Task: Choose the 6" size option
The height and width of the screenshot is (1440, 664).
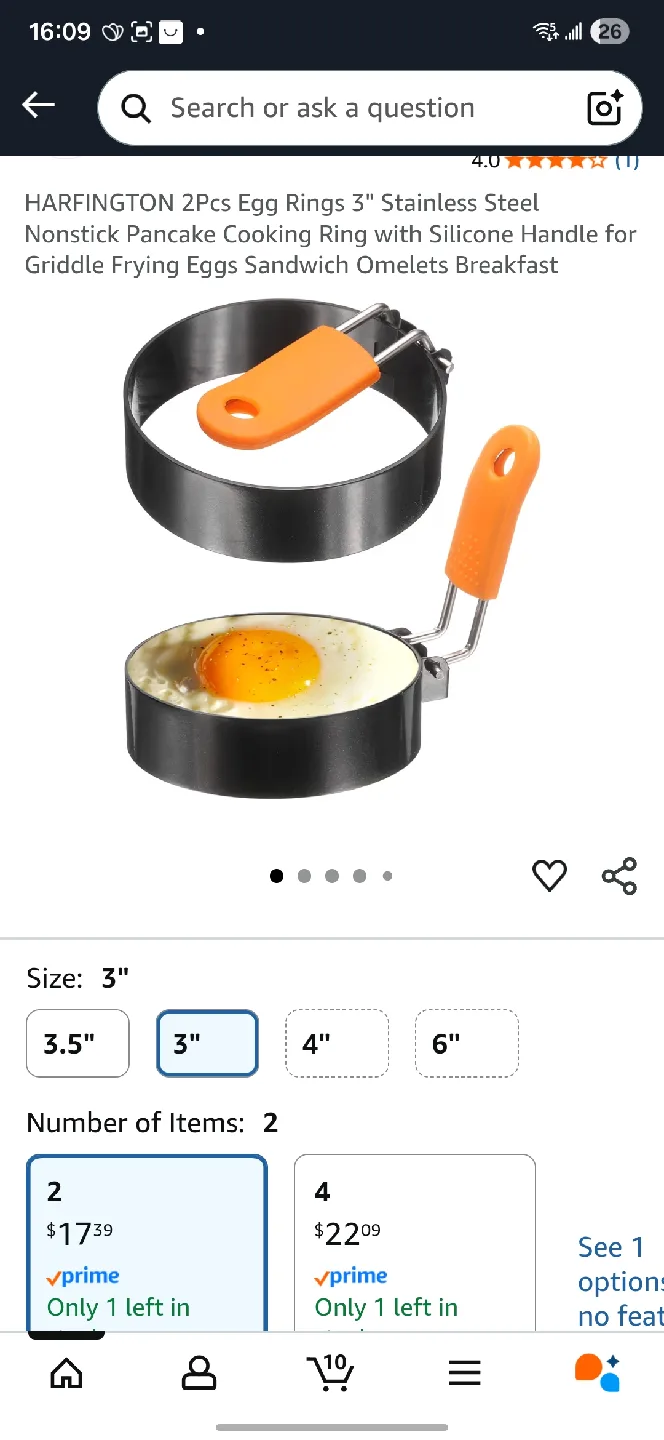Action: 466,1044
